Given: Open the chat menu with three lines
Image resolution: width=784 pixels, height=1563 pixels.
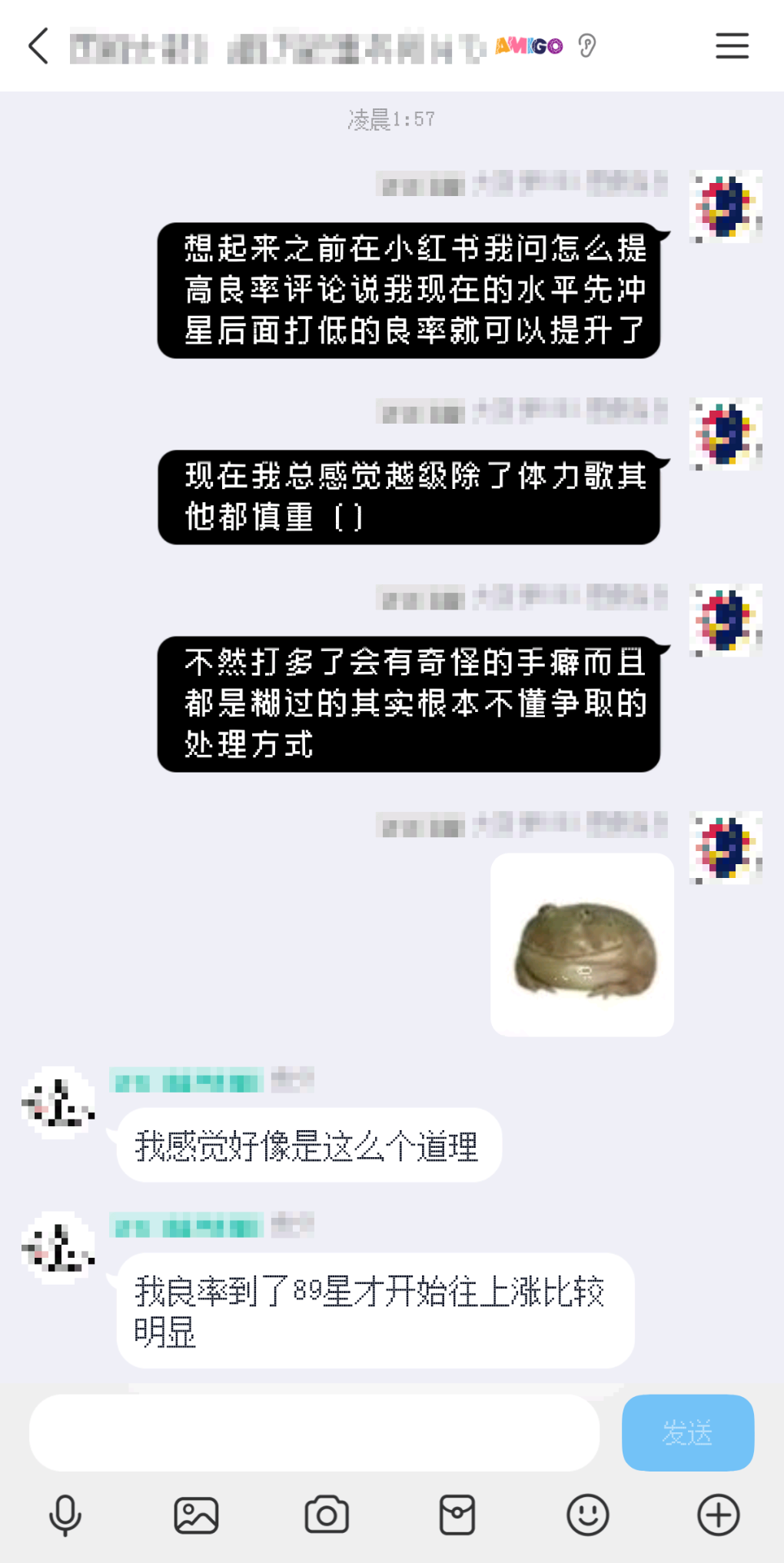Looking at the screenshot, I should coord(732,46).
